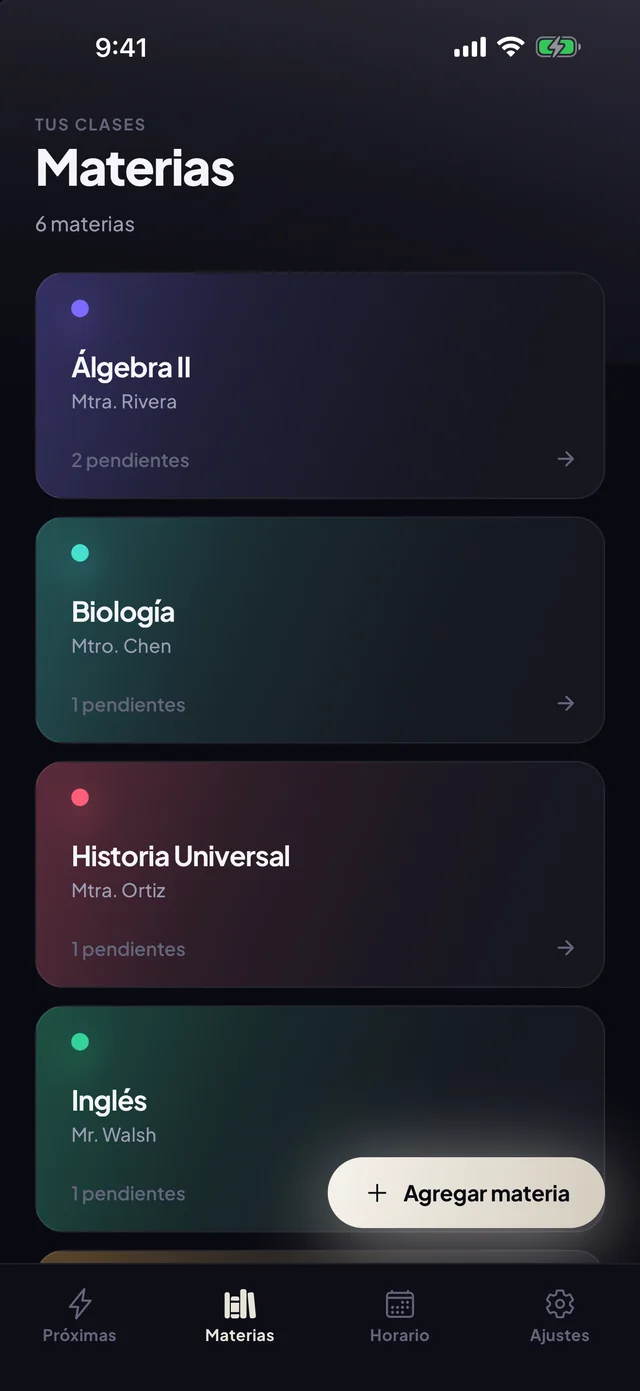
Task: Select the Materias tab
Action: [240, 1316]
